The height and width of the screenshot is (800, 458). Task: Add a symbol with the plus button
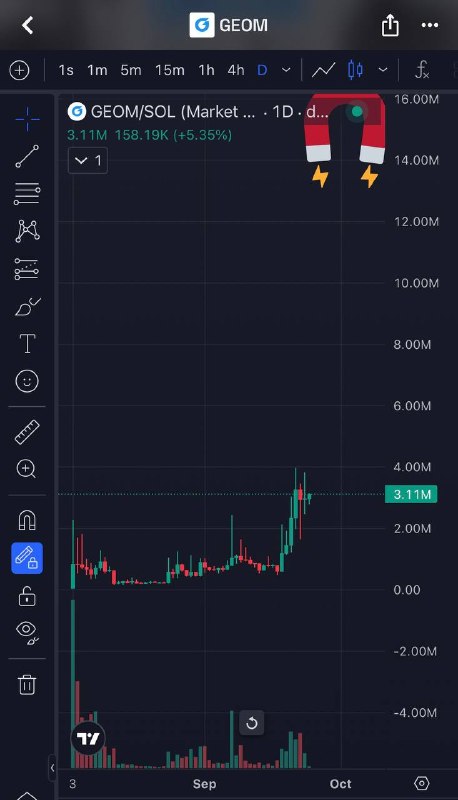19,70
